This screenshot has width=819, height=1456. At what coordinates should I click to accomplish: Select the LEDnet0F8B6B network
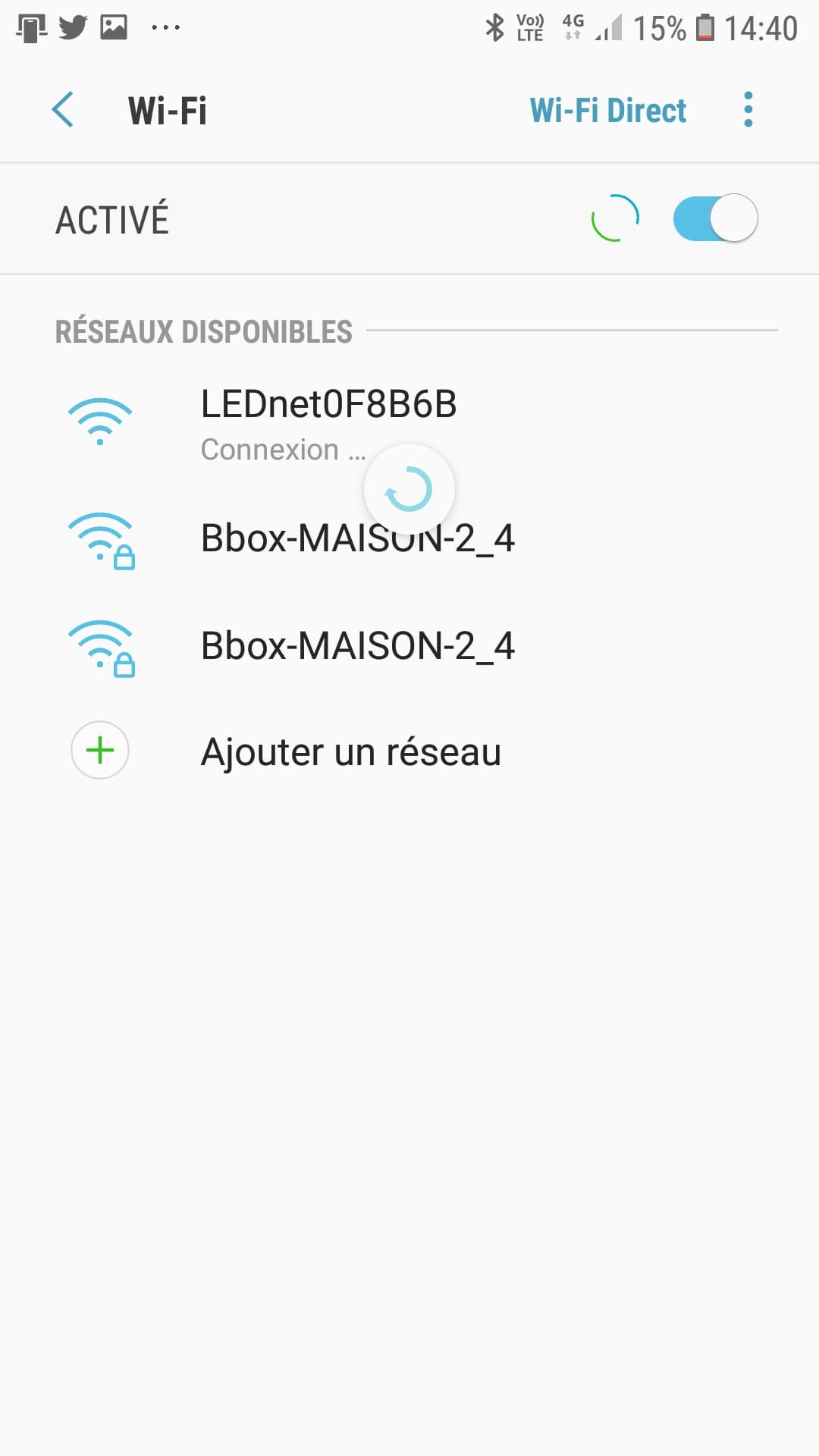click(x=409, y=425)
